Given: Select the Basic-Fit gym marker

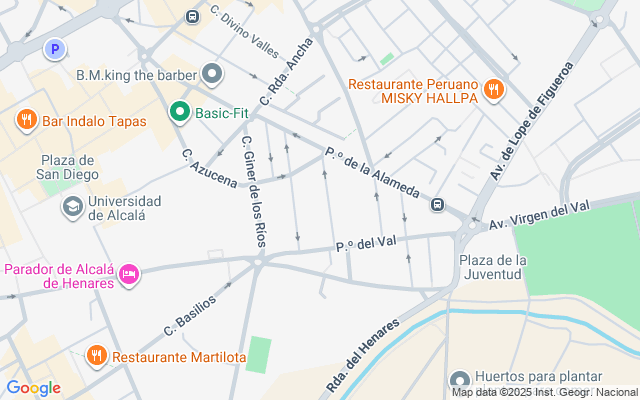Looking at the screenshot, I should tap(180, 112).
